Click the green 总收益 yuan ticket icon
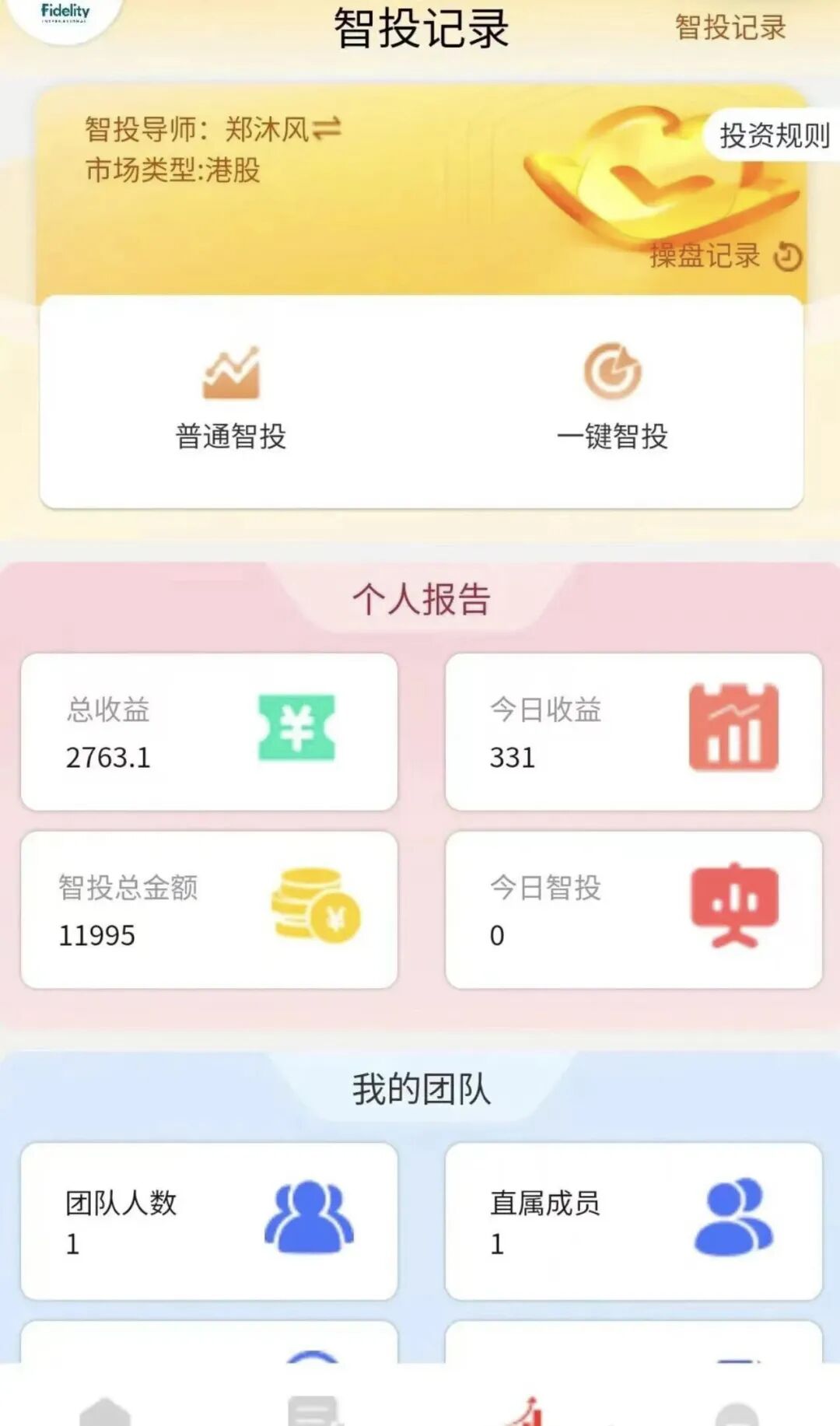The image size is (840, 1426). 296,729
